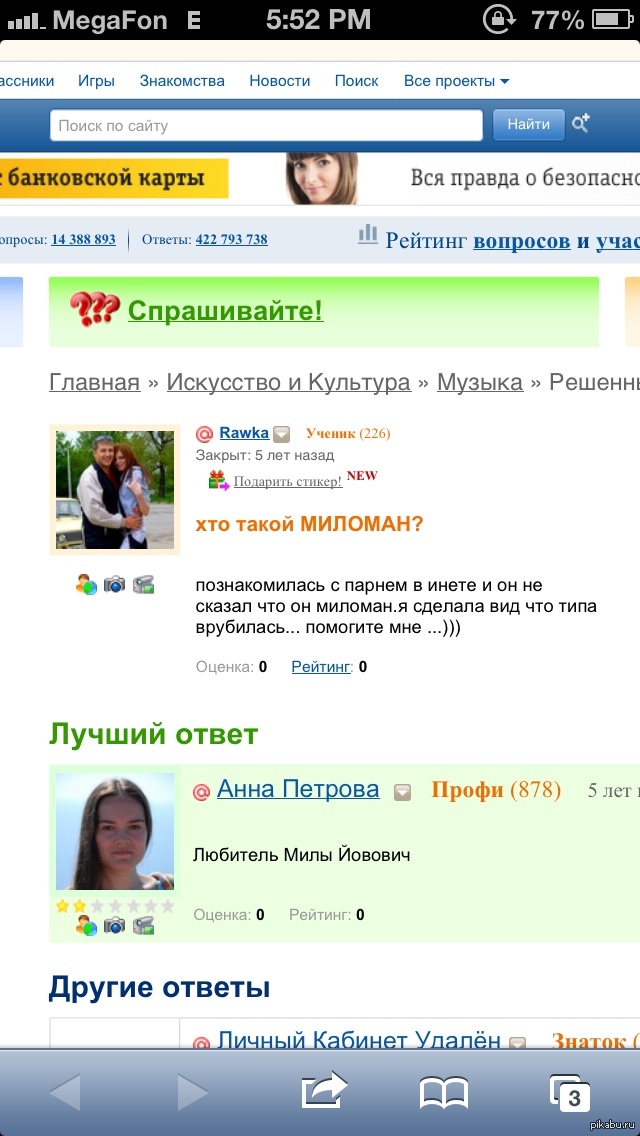Screen dimensions: 640x1136
Task: Open Анна Петрова's profile link
Action: click(298, 789)
